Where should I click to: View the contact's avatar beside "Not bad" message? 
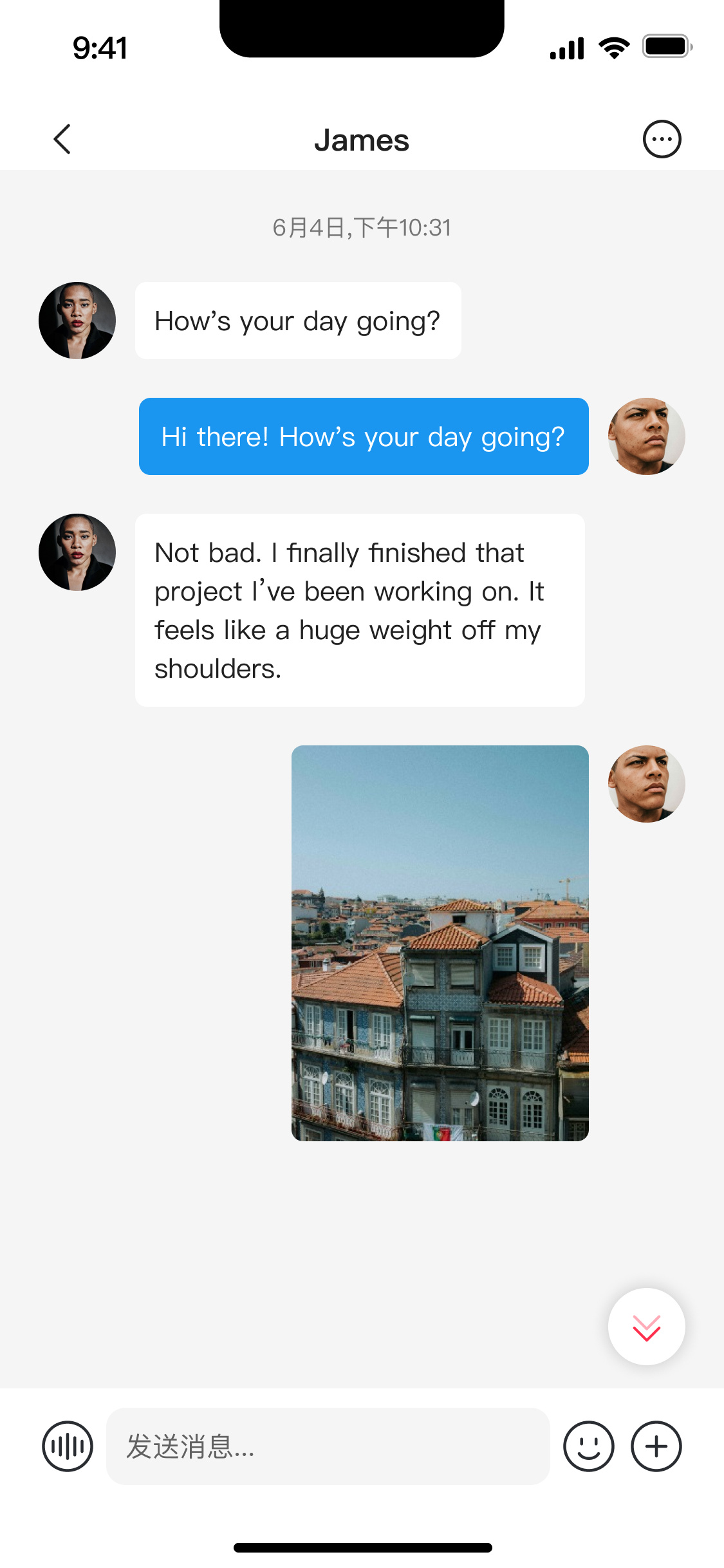[77, 552]
